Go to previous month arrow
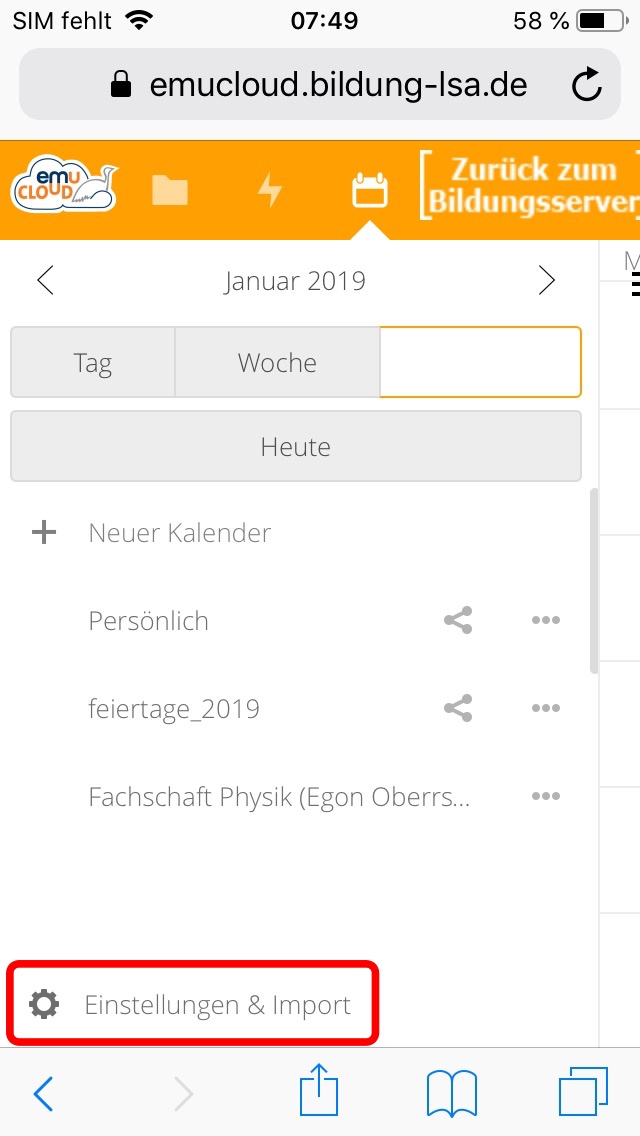The height and width of the screenshot is (1136, 640). [45, 280]
